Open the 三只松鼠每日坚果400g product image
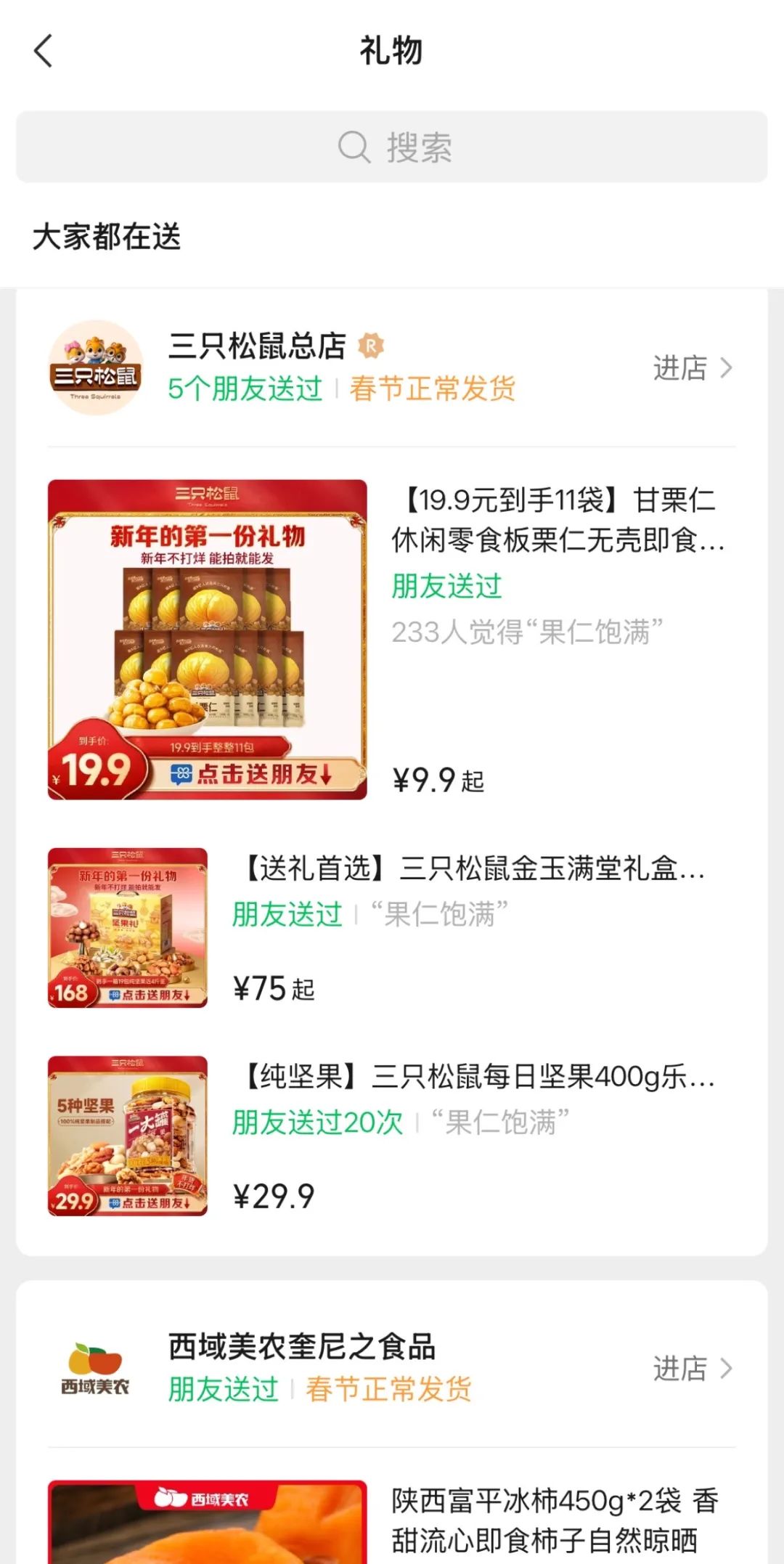Image resolution: width=784 pixels, height=1564 pixels. click(x=128, y=1136)
